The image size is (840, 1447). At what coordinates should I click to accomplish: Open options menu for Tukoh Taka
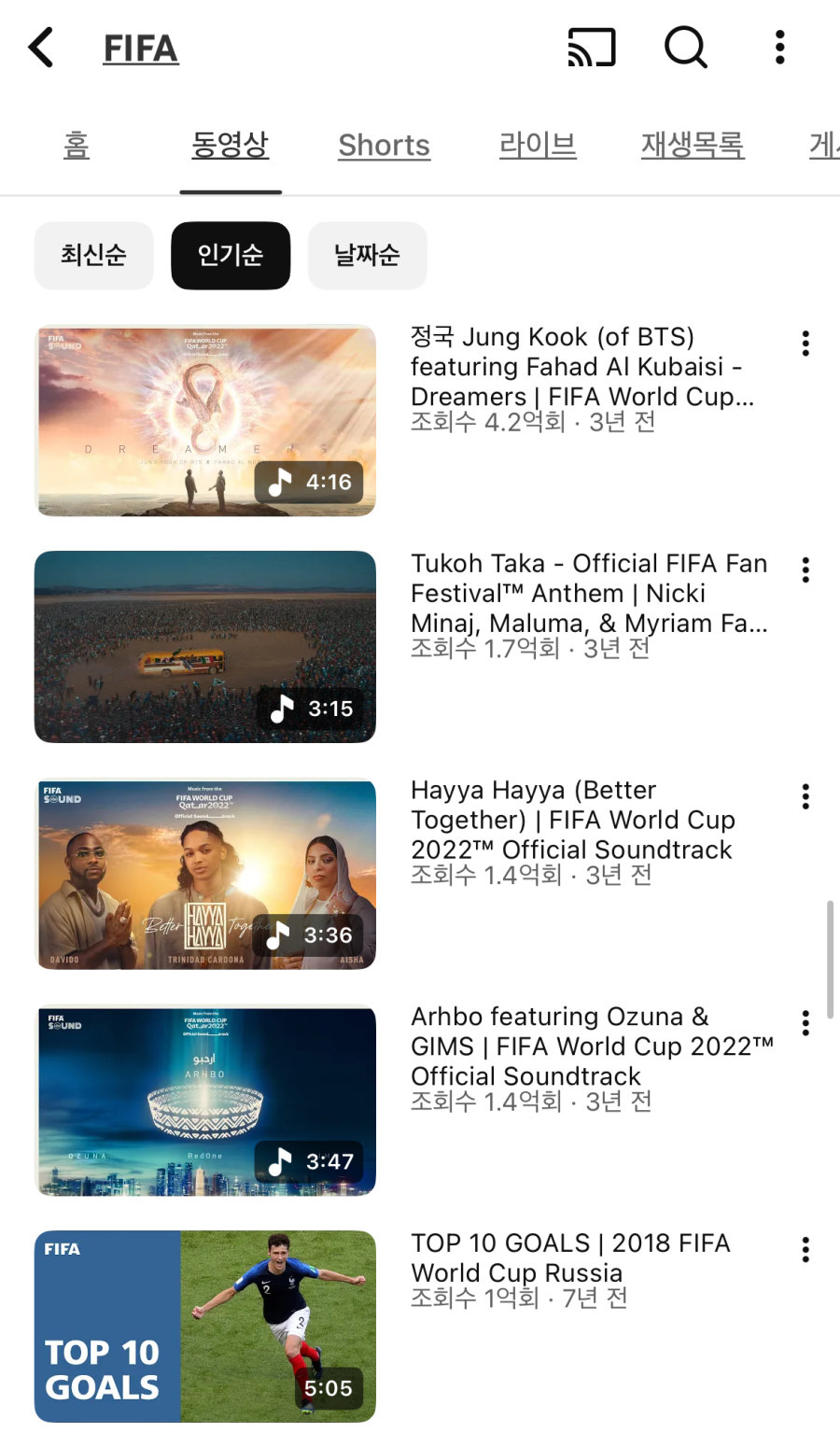coord(805,569)
